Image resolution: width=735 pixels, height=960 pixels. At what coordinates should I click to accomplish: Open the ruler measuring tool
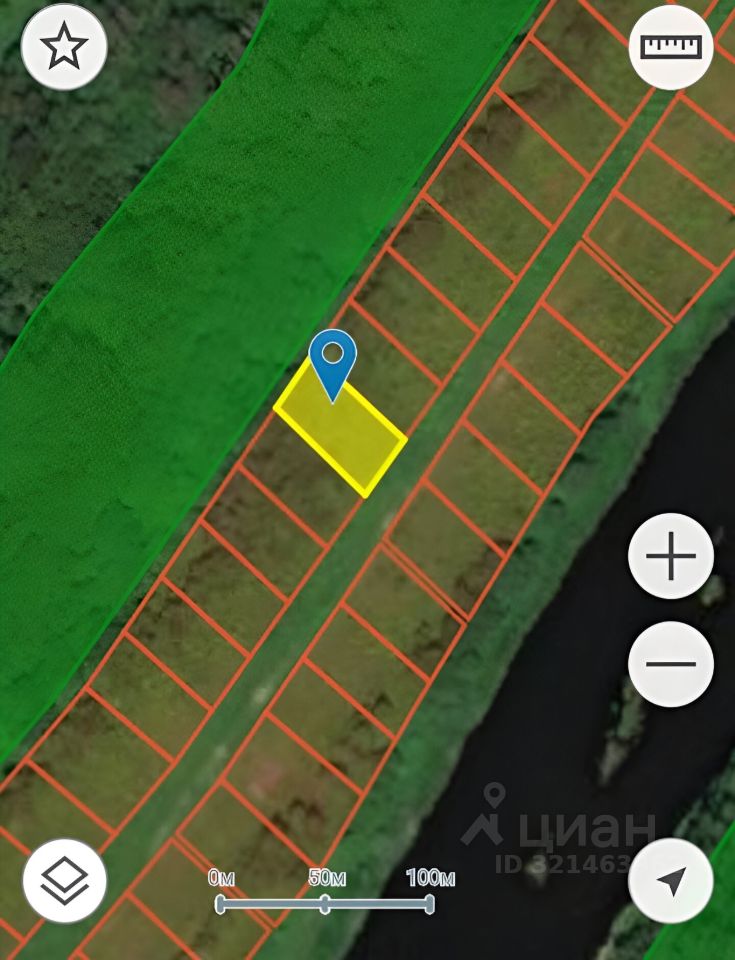(671, 47)
